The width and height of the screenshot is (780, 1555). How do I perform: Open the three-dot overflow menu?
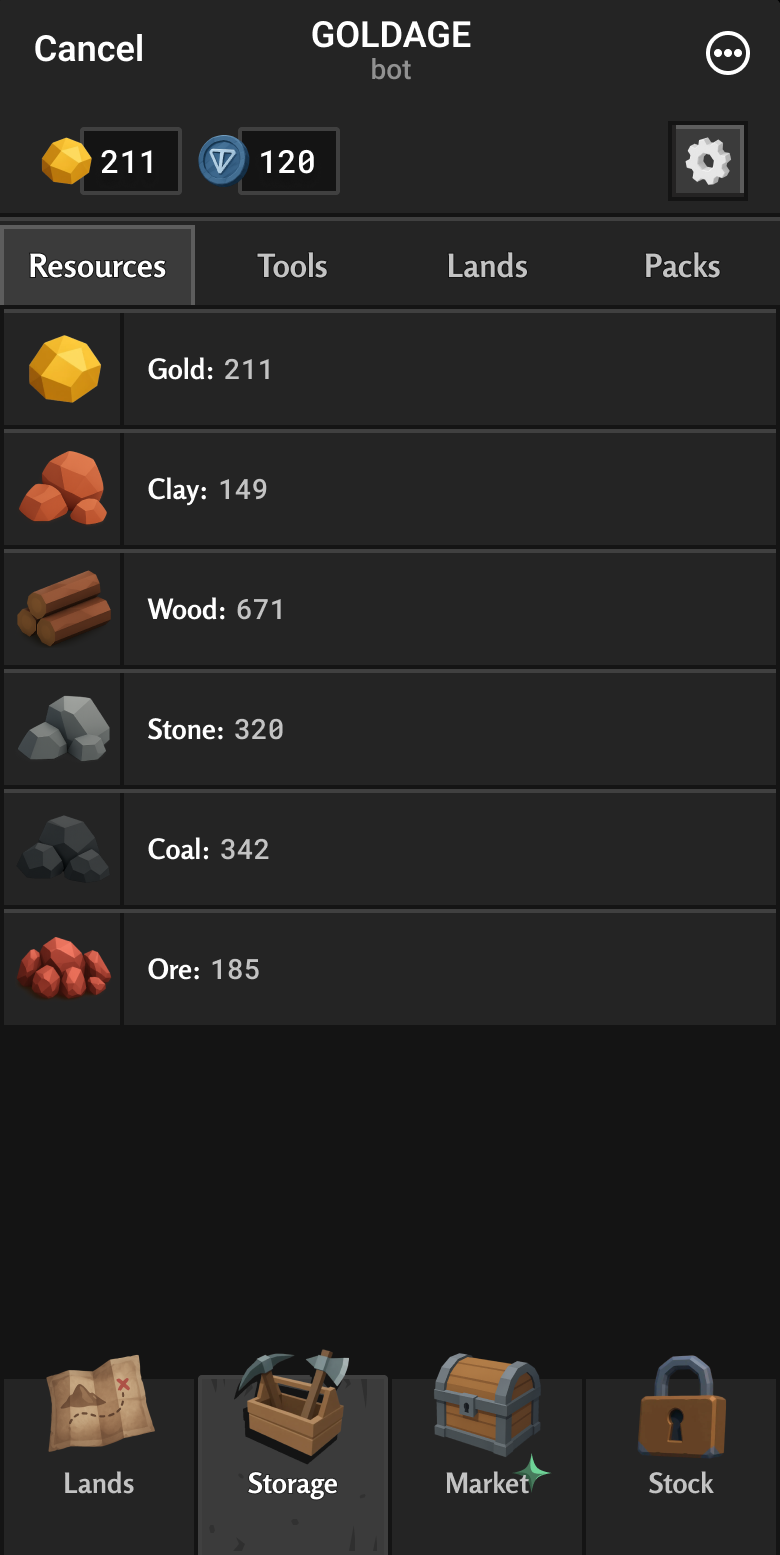(x=727, y=53)
